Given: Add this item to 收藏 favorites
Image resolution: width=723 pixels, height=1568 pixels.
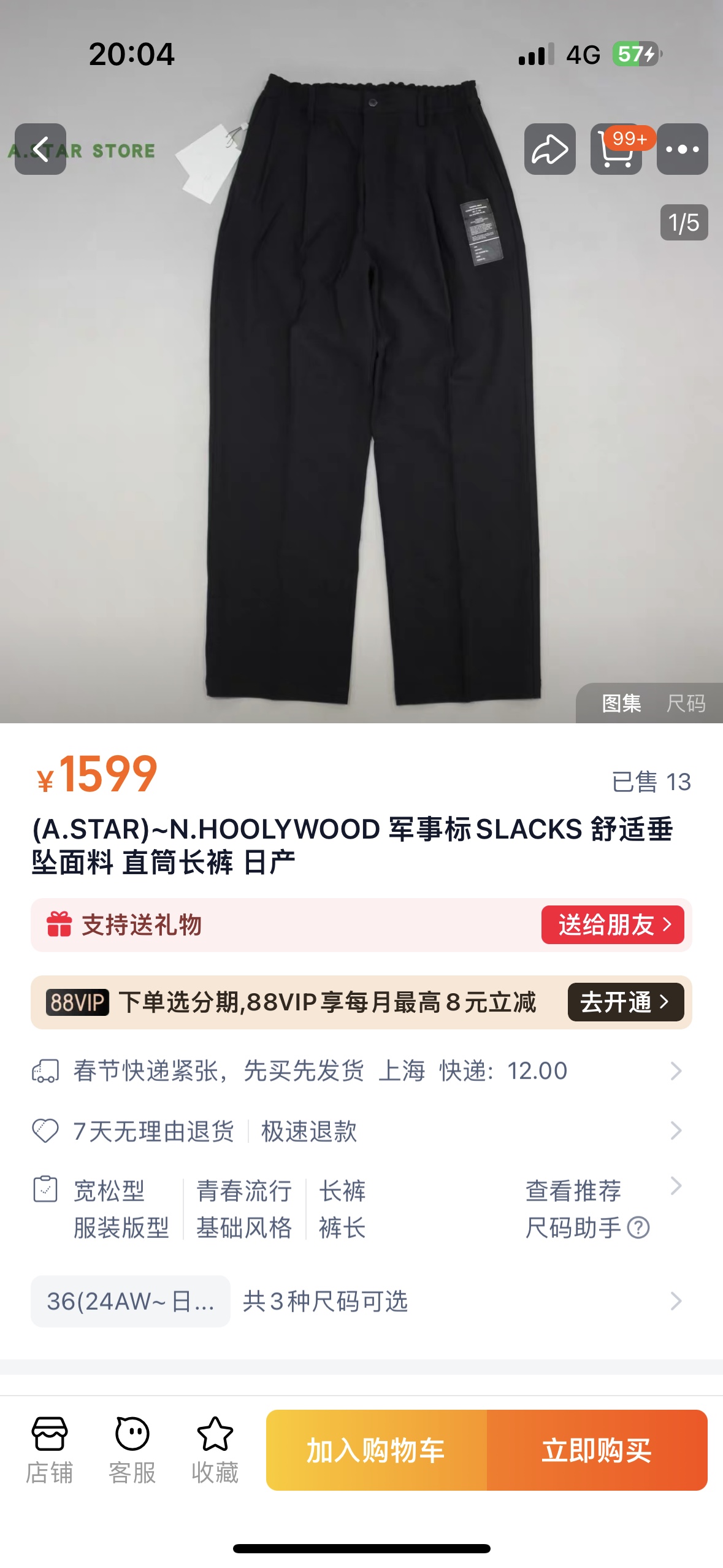Looking at the screenshot, I should coord(215,1450).
